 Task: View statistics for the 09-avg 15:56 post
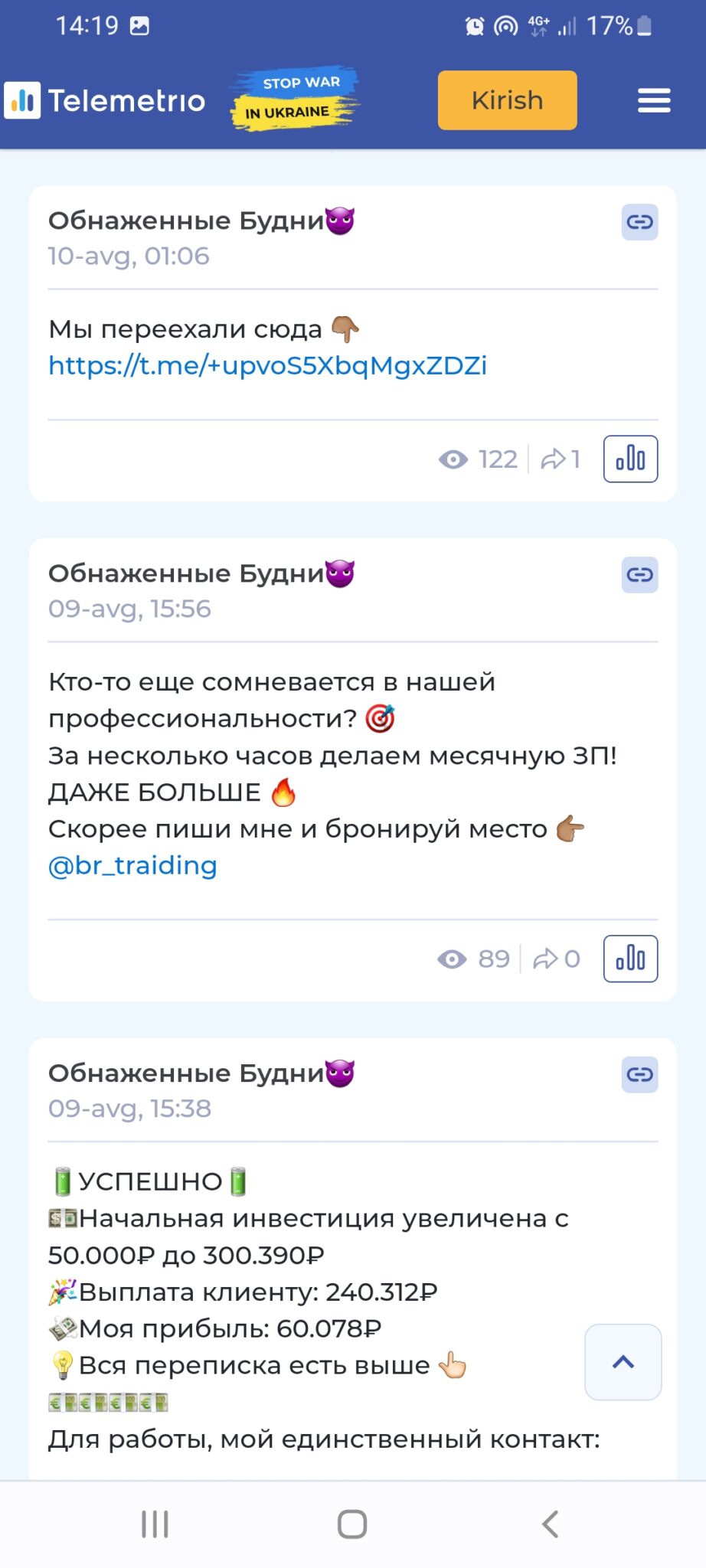coord(630,959)
